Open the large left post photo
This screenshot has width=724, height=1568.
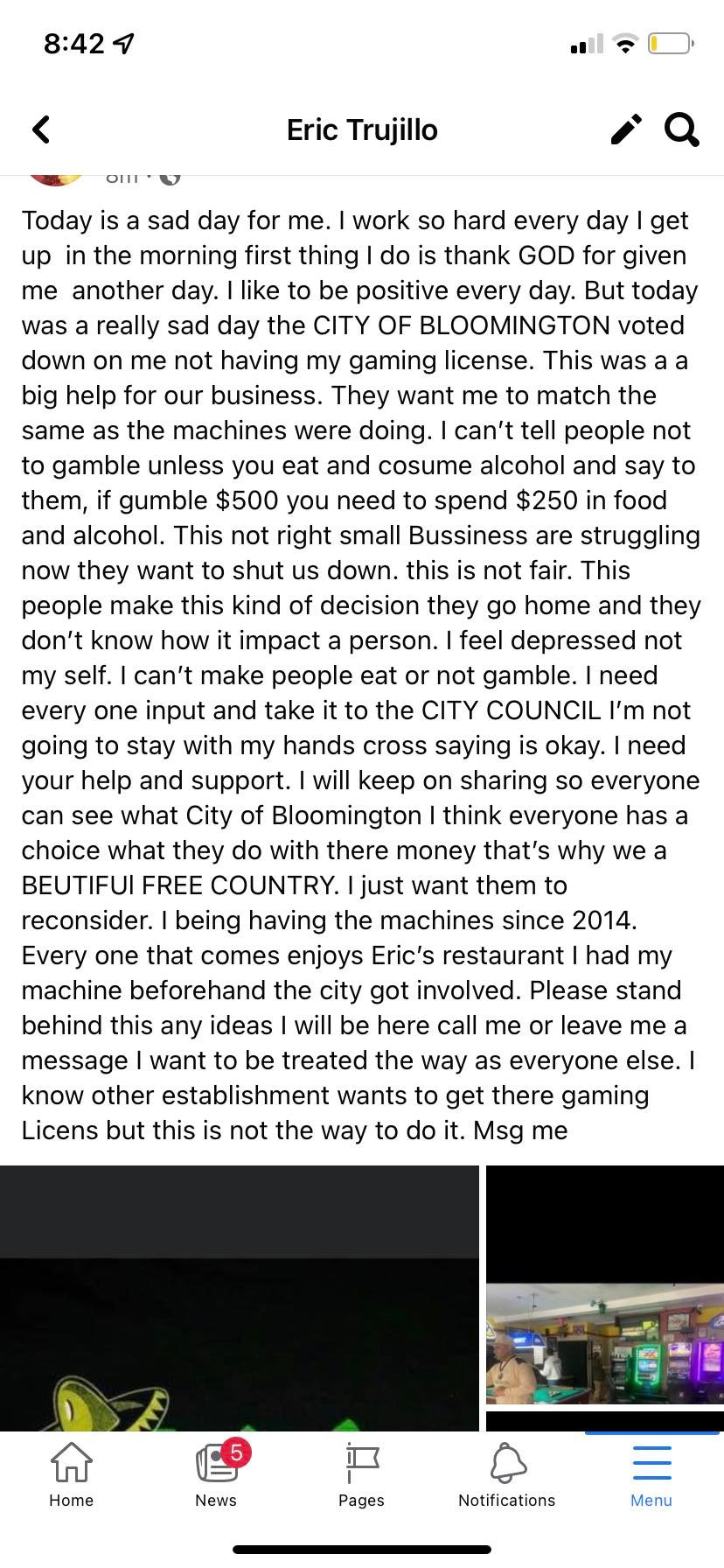pyautogui.click(x=240, y=1298)
